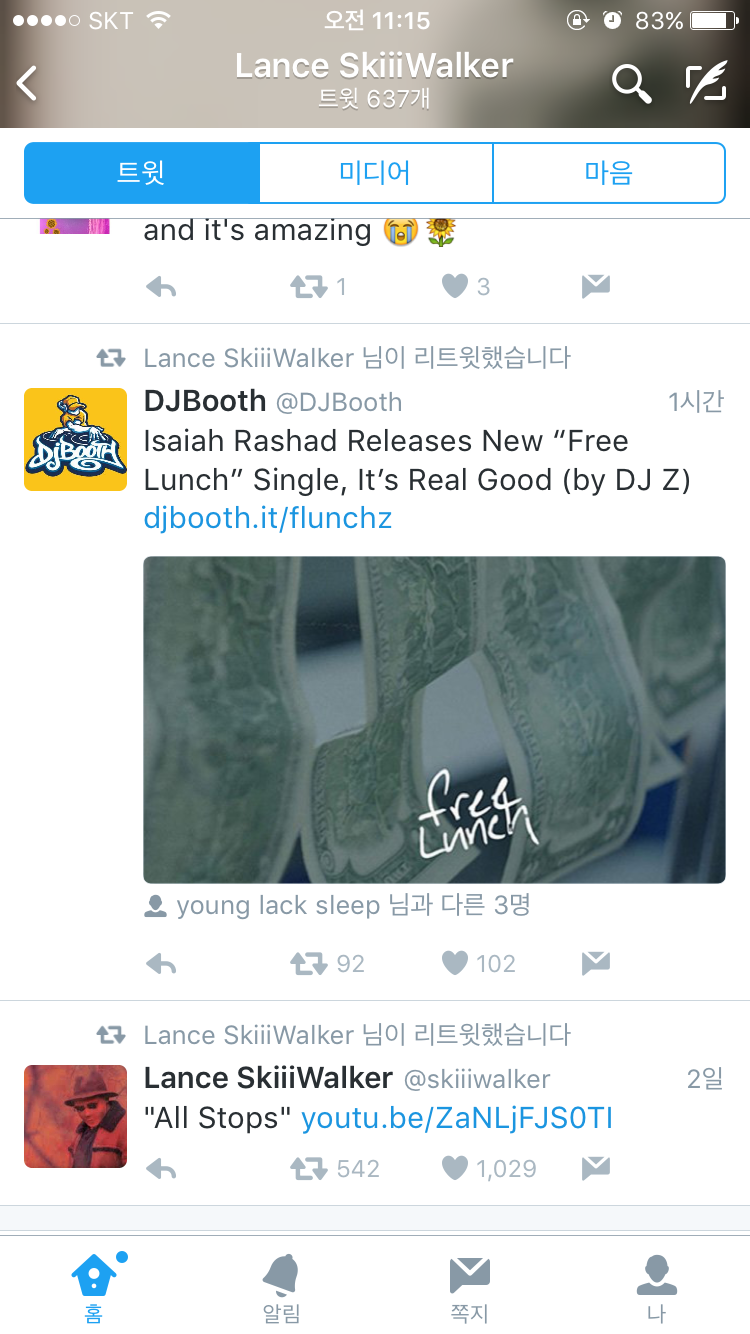Retweet the DJBooth tweet
750x1334 pixels.
tap(309, 963)
